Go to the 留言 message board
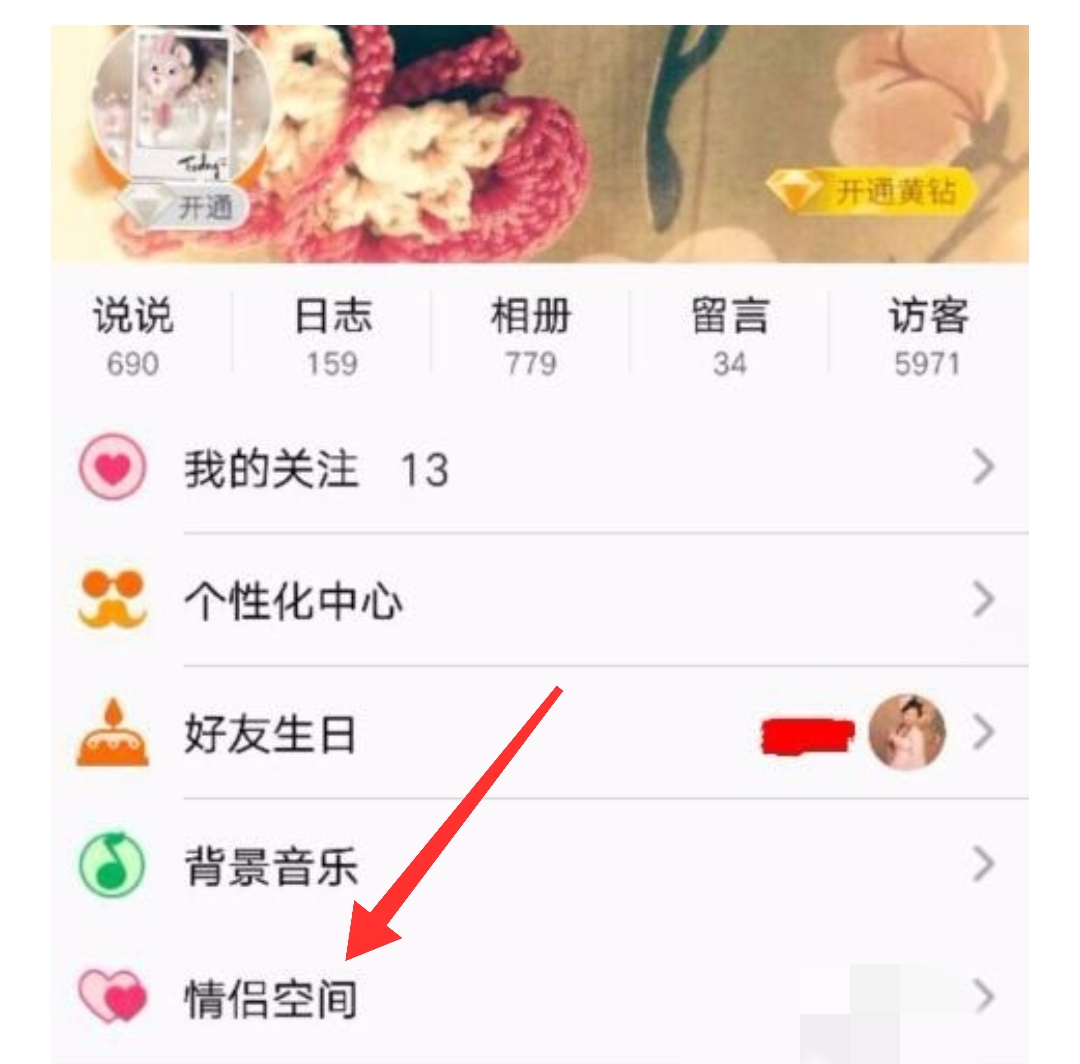 (729, 336)
